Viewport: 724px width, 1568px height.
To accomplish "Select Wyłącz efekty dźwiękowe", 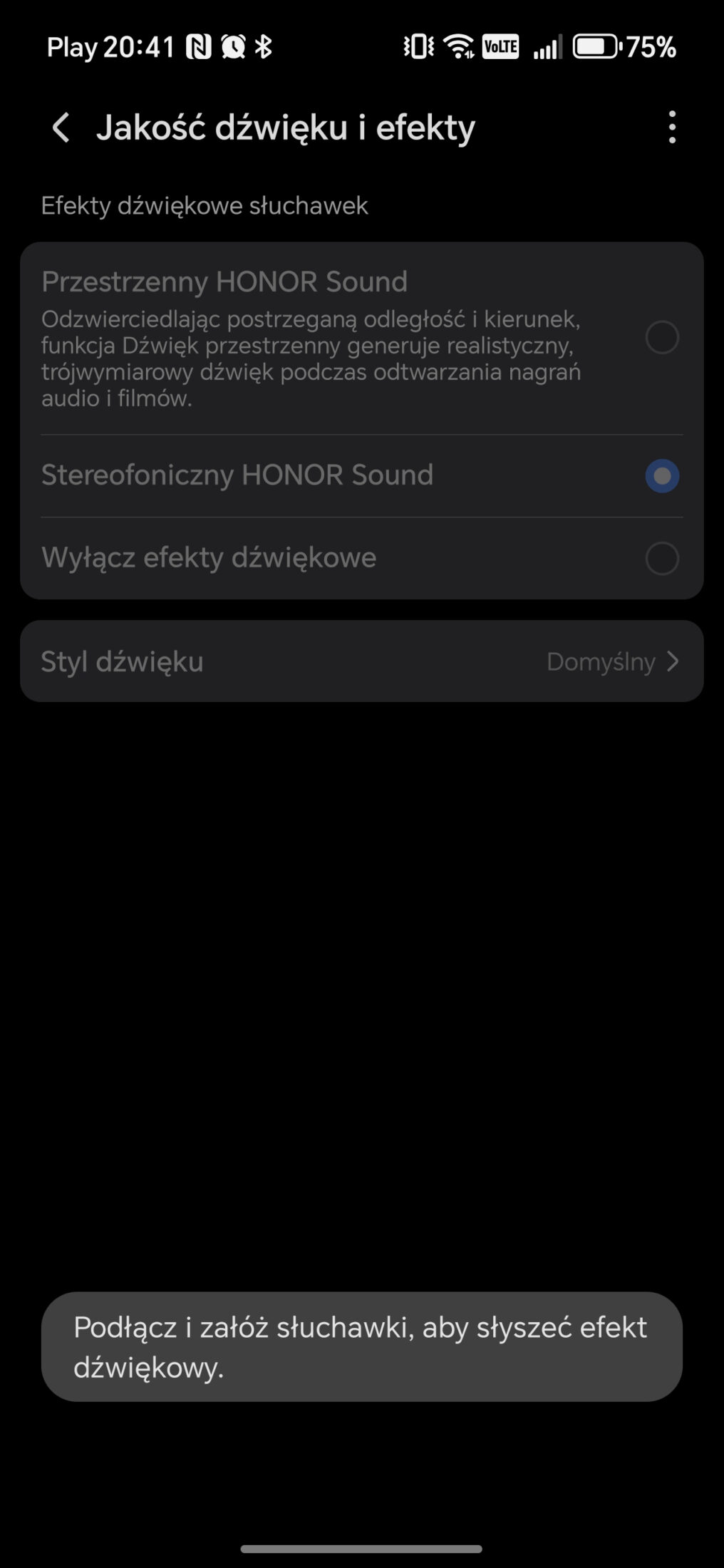I will [x=661, y=558].
